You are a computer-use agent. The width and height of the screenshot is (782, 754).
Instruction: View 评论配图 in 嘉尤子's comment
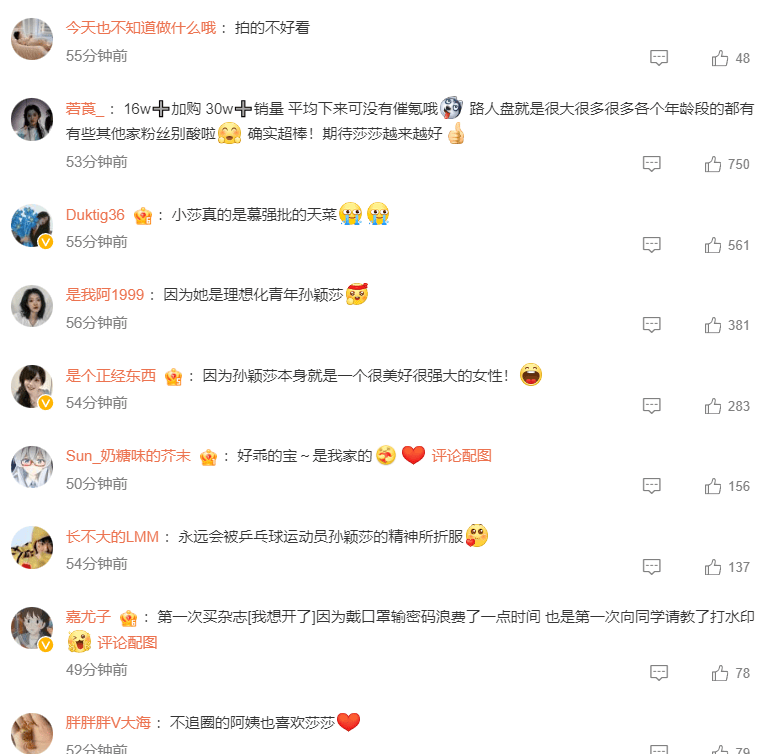tap(127, 642)
